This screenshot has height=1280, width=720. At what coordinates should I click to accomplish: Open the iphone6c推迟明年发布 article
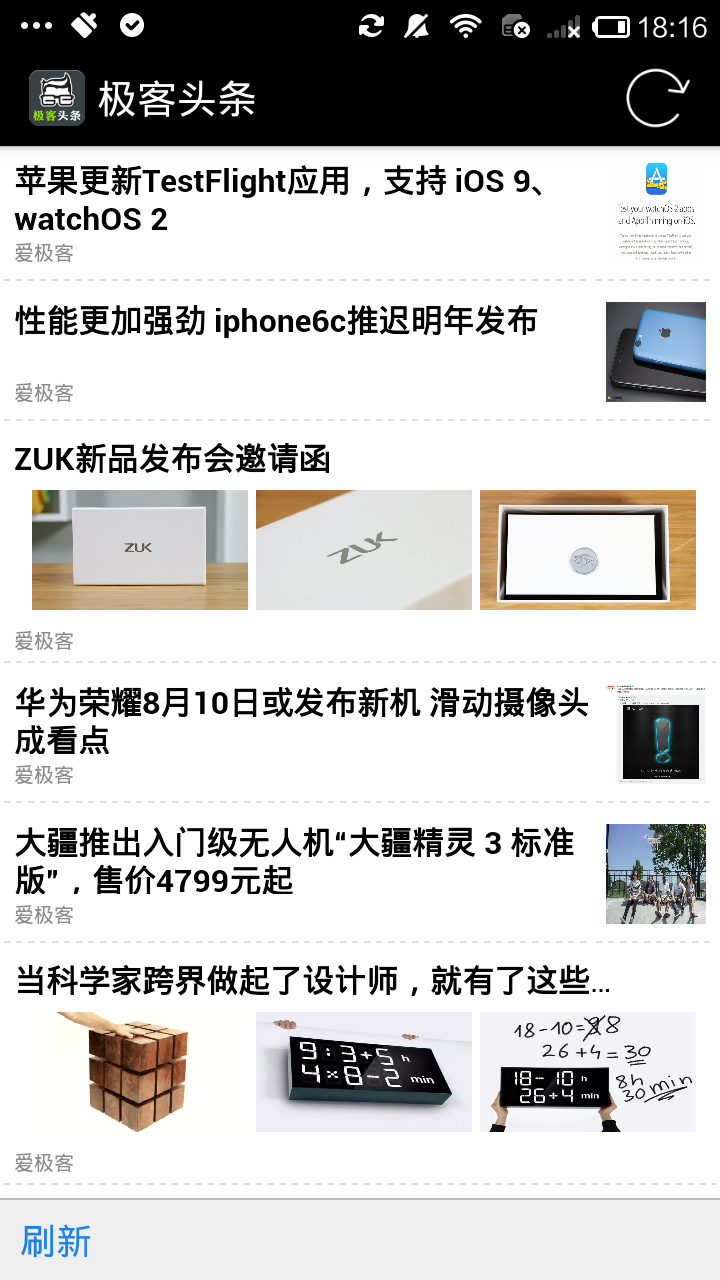tap(360, 351)
